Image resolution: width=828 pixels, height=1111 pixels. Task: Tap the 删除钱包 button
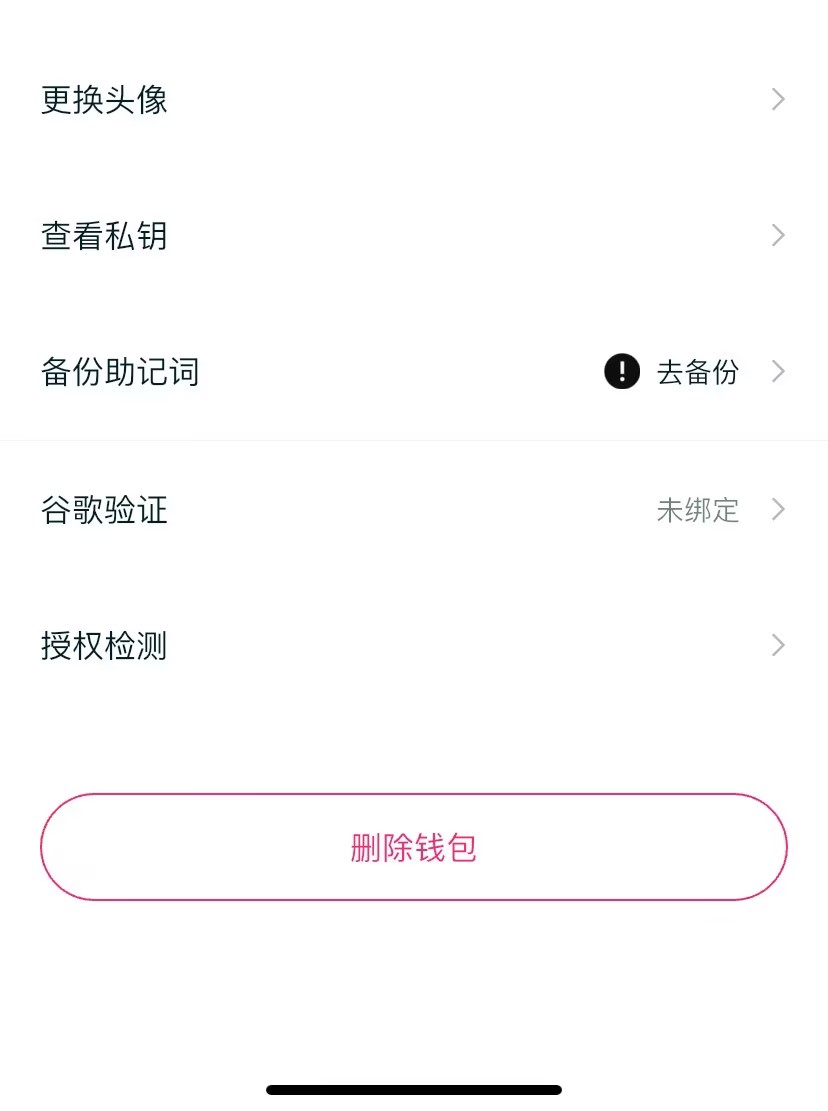click(413, 847)
